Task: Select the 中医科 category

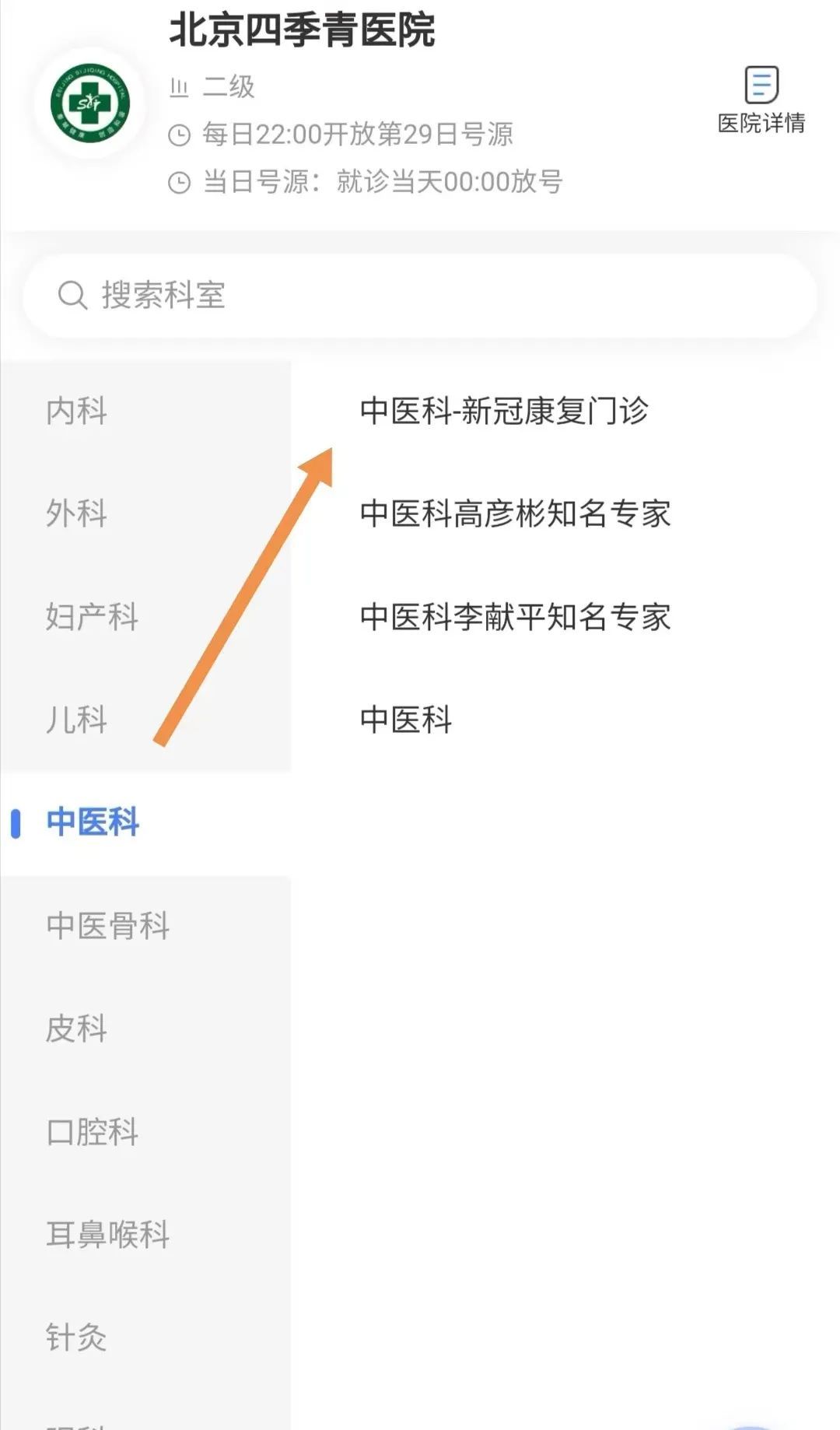Action: [93, 822]
